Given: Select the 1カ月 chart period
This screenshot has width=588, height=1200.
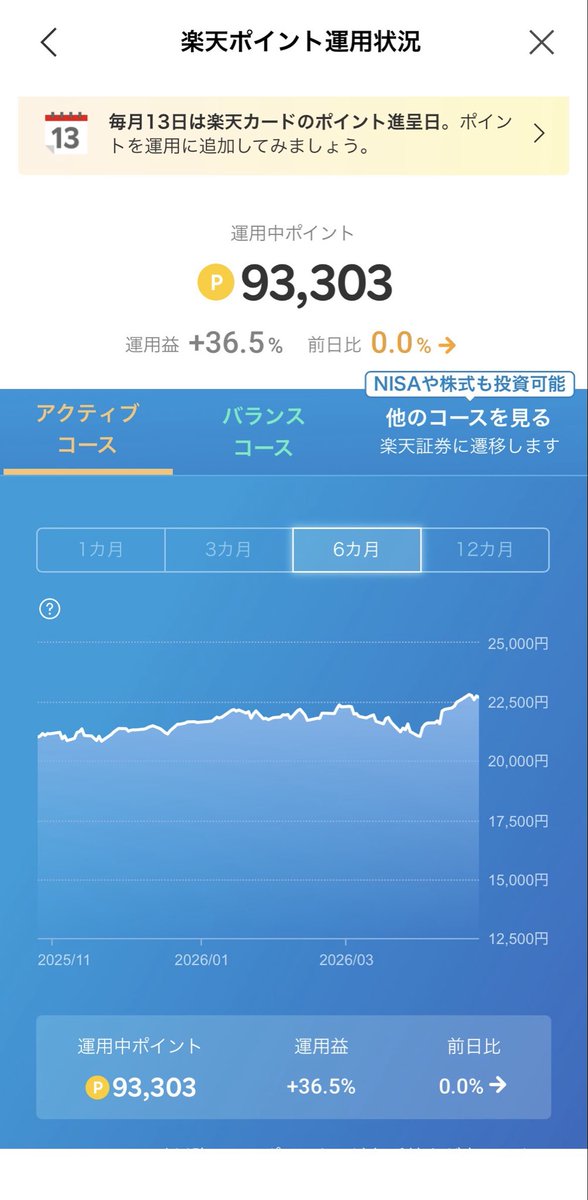Looking at the screenshot, I should coord(101,550).
